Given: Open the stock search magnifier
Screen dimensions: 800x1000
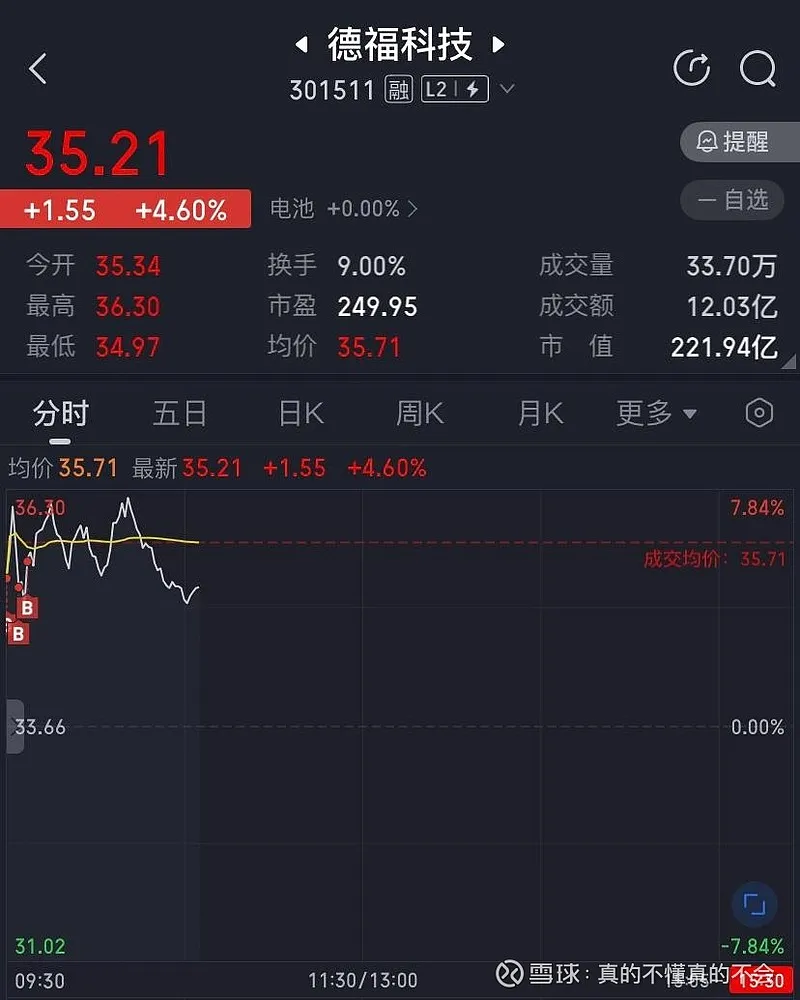Looking at the screenshot, I should tap(757, 68).
